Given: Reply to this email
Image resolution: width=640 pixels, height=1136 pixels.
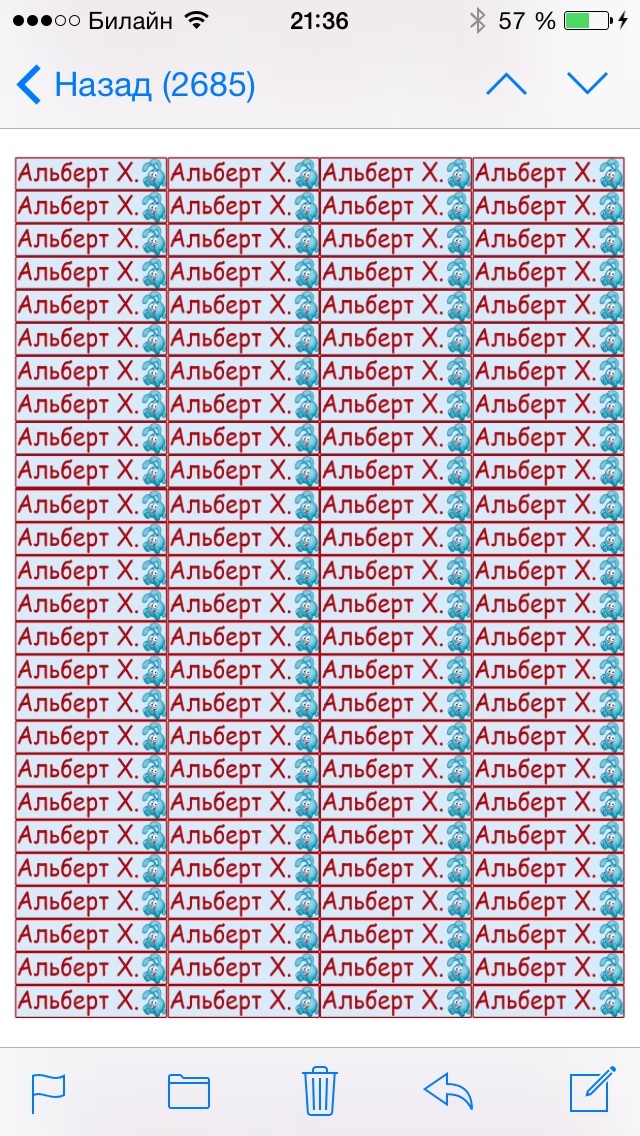Looking at the screenshot, I should click(x=448, y=1091).
